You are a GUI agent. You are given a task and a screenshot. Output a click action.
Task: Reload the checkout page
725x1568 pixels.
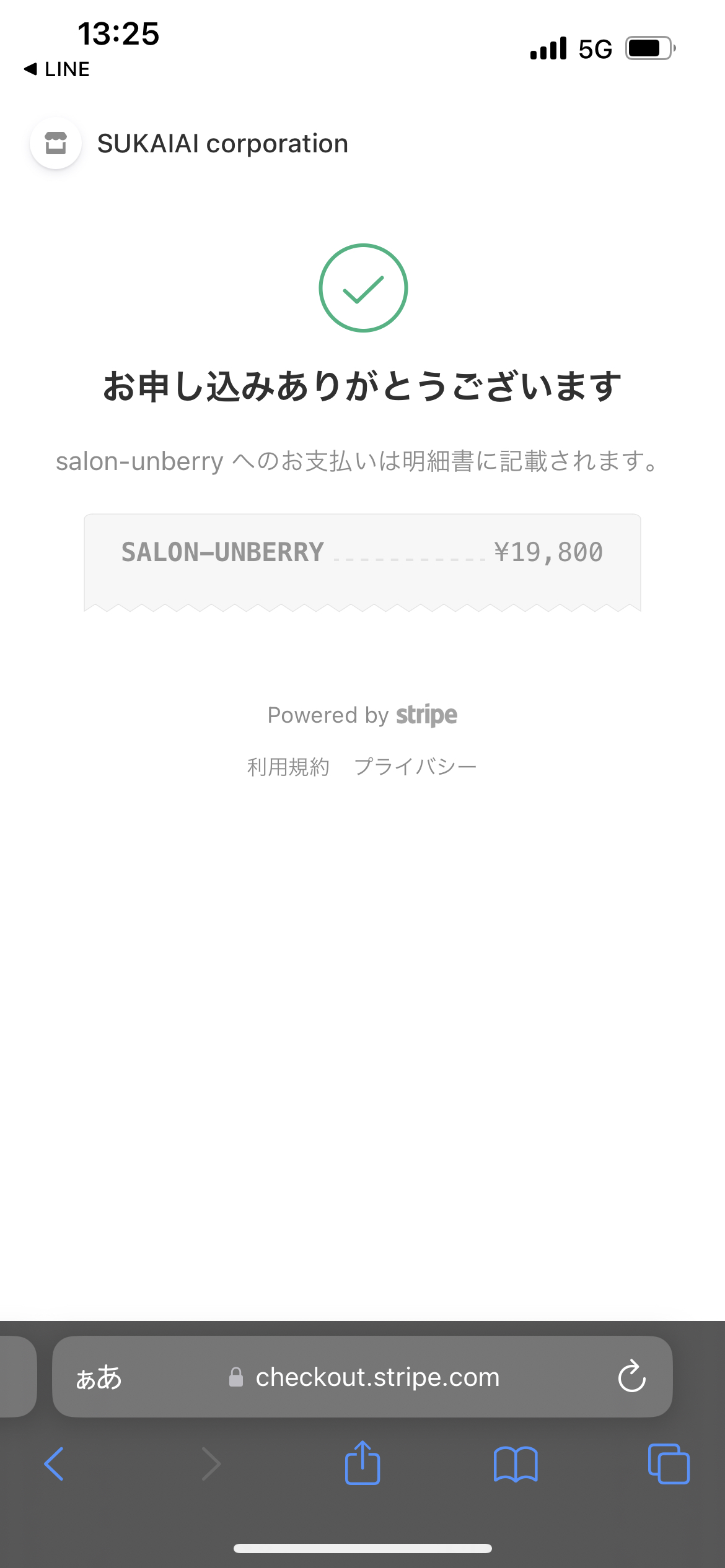(x=632, y=1376)
